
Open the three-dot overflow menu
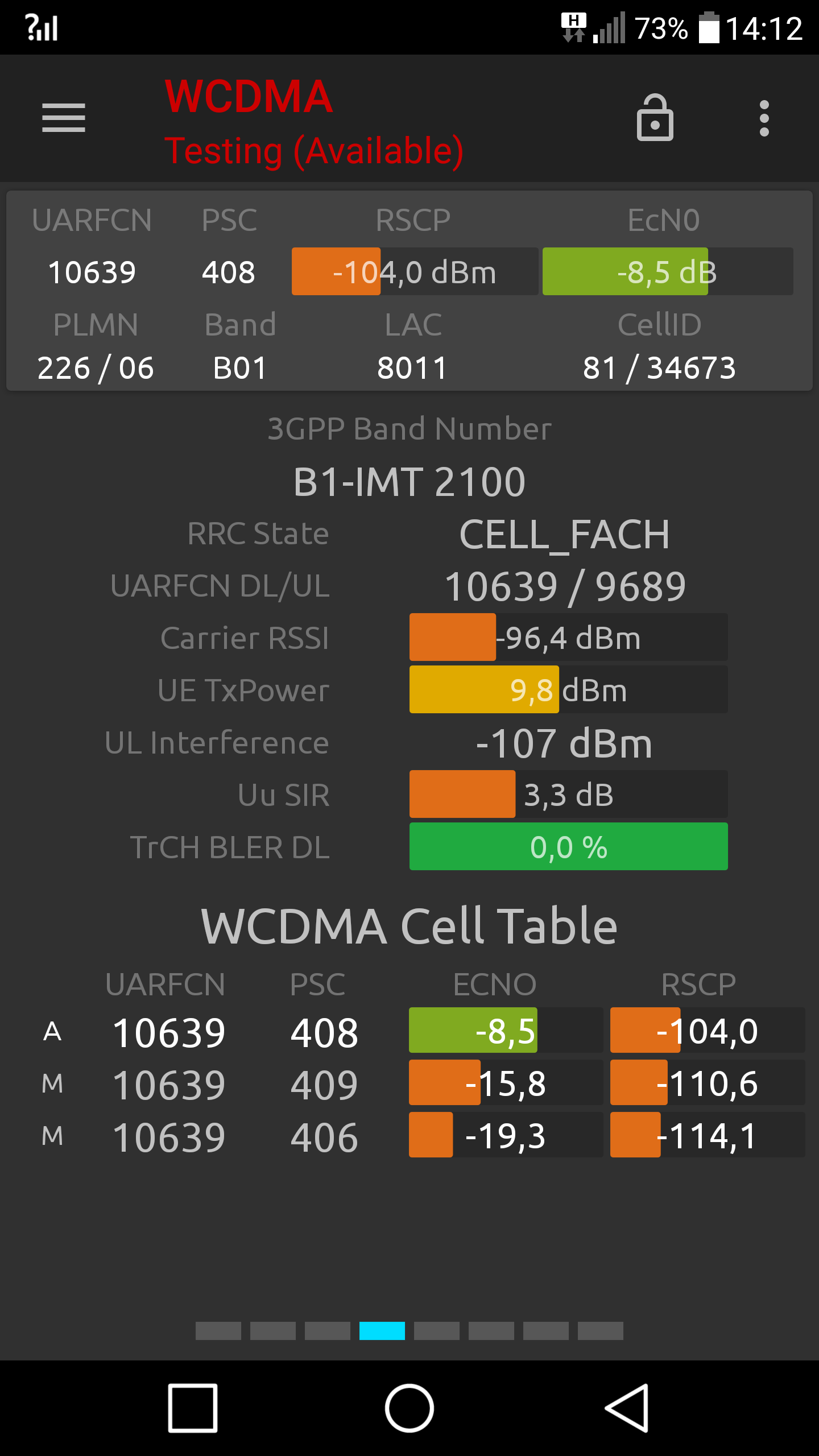click(764, 118)
